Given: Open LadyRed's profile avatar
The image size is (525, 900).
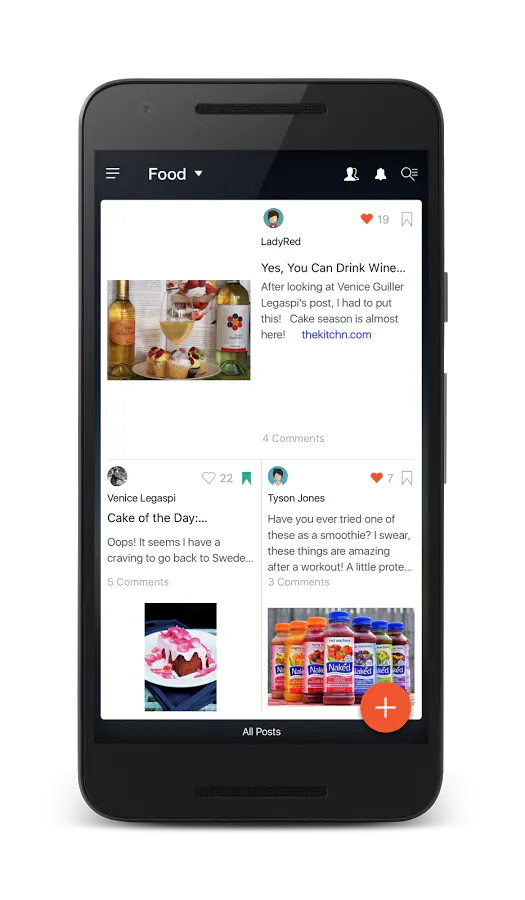Looking at the screenshot, I should (x=273, y=219).
